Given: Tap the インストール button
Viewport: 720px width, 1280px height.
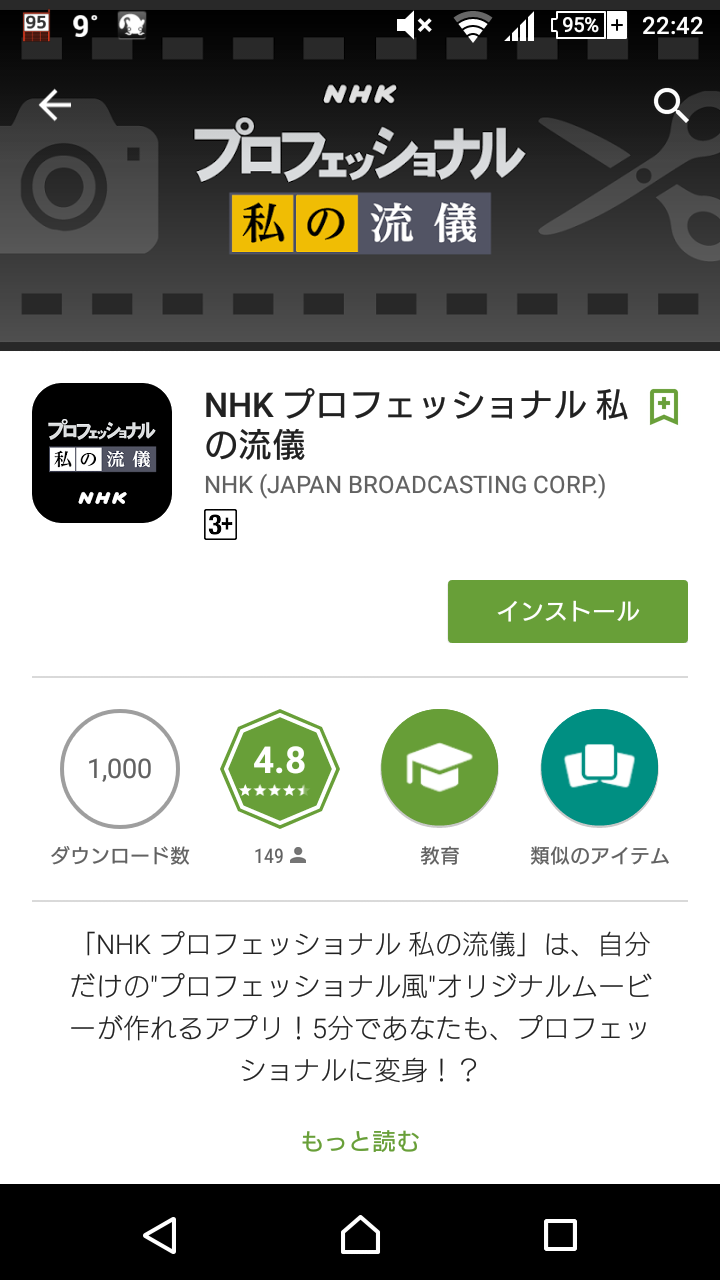Looking at the screenshot, I should coord(567,611).
